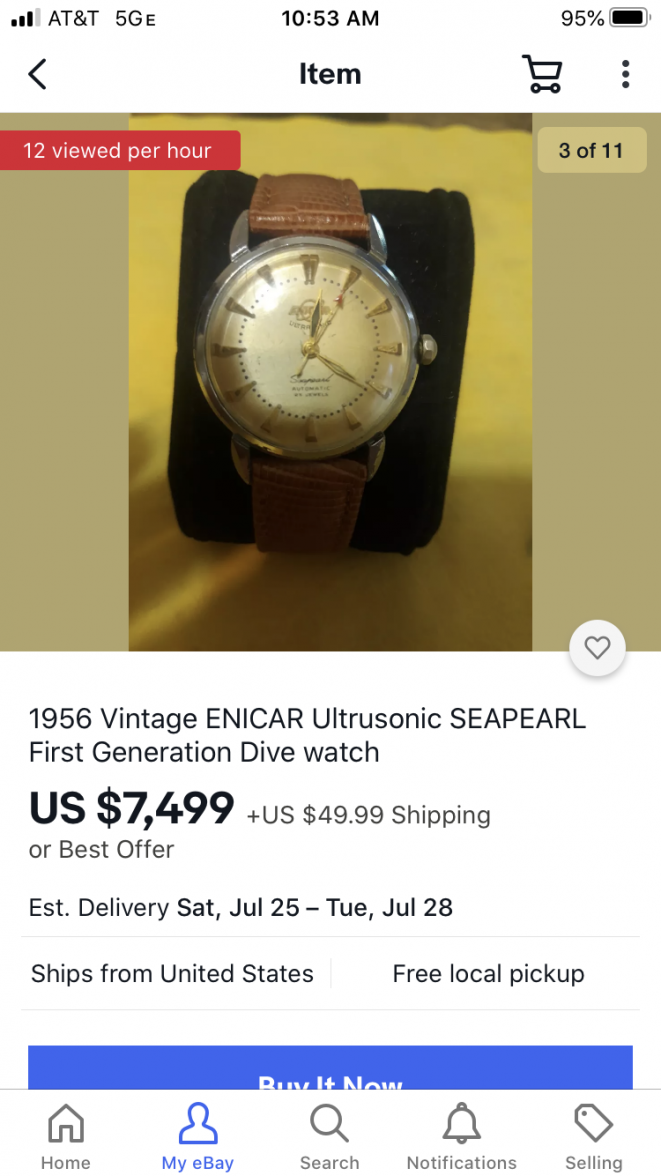Go to the Selling tab
This screenshot has width=661, height=1176.
tap(593, 1137)
